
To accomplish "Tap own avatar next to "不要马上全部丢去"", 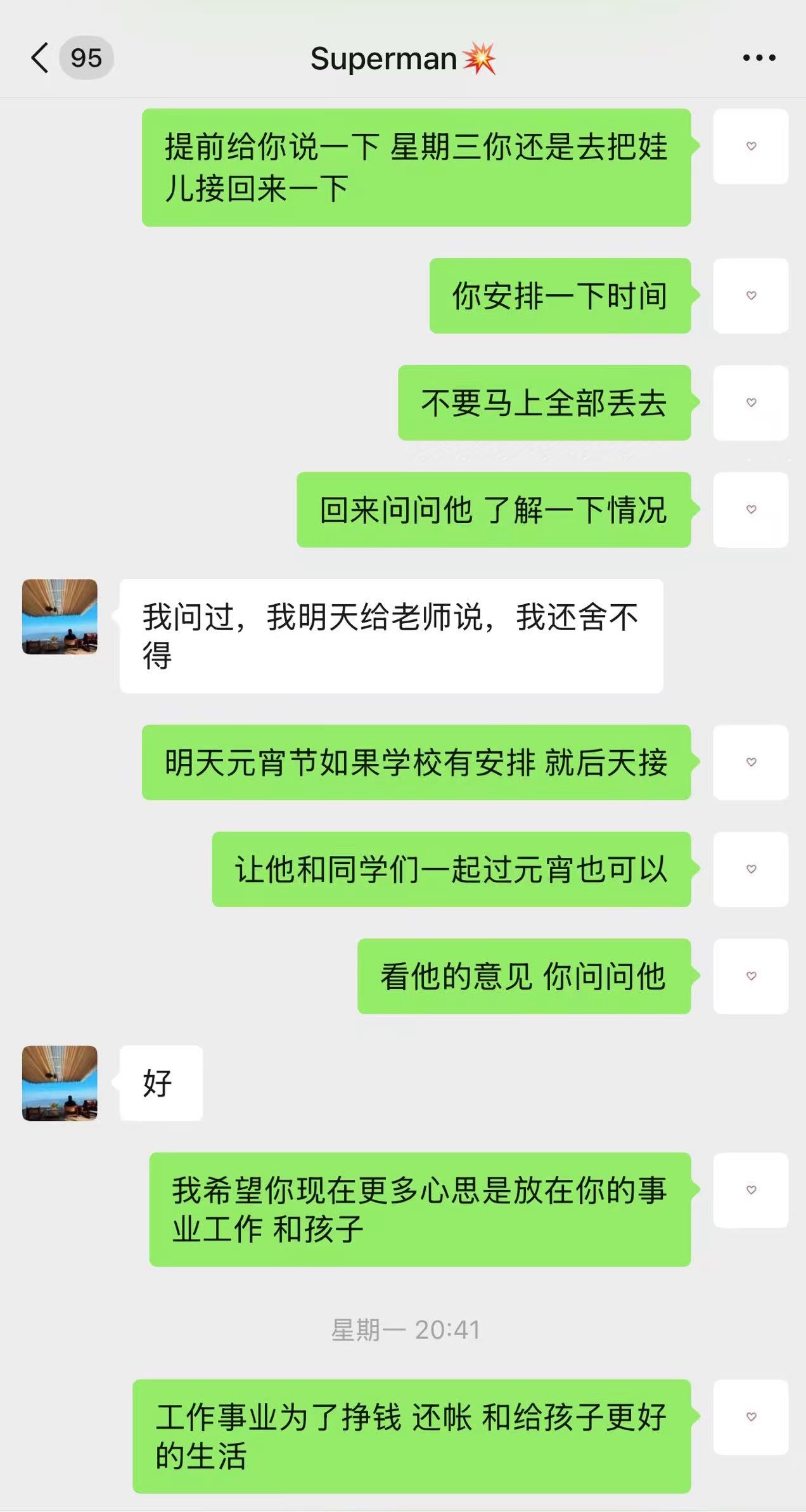I will click(x=750, y=403).
